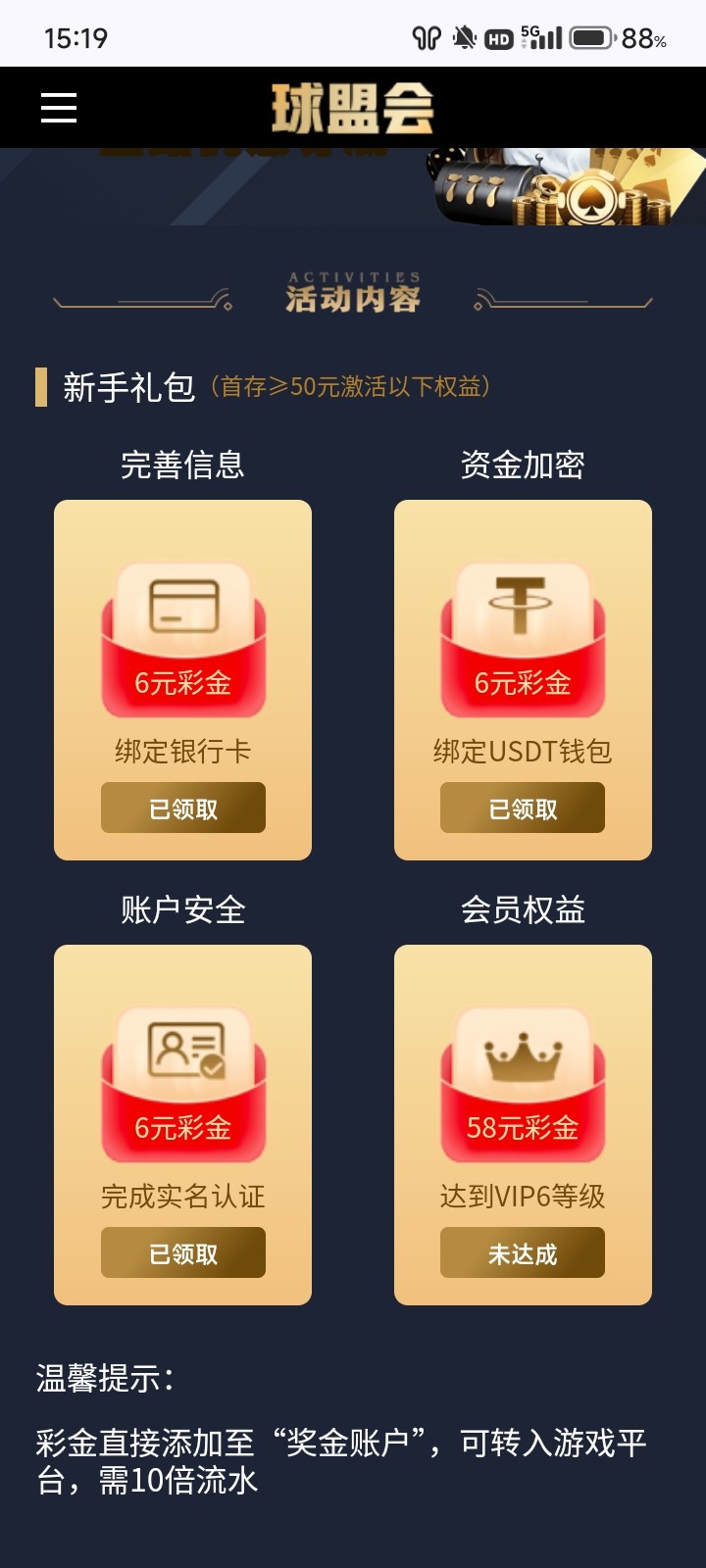Viewport: 706px width, 1568px height.
Task: Tap 已领取 under 完成实名认证
Action: click(183, 1252)
